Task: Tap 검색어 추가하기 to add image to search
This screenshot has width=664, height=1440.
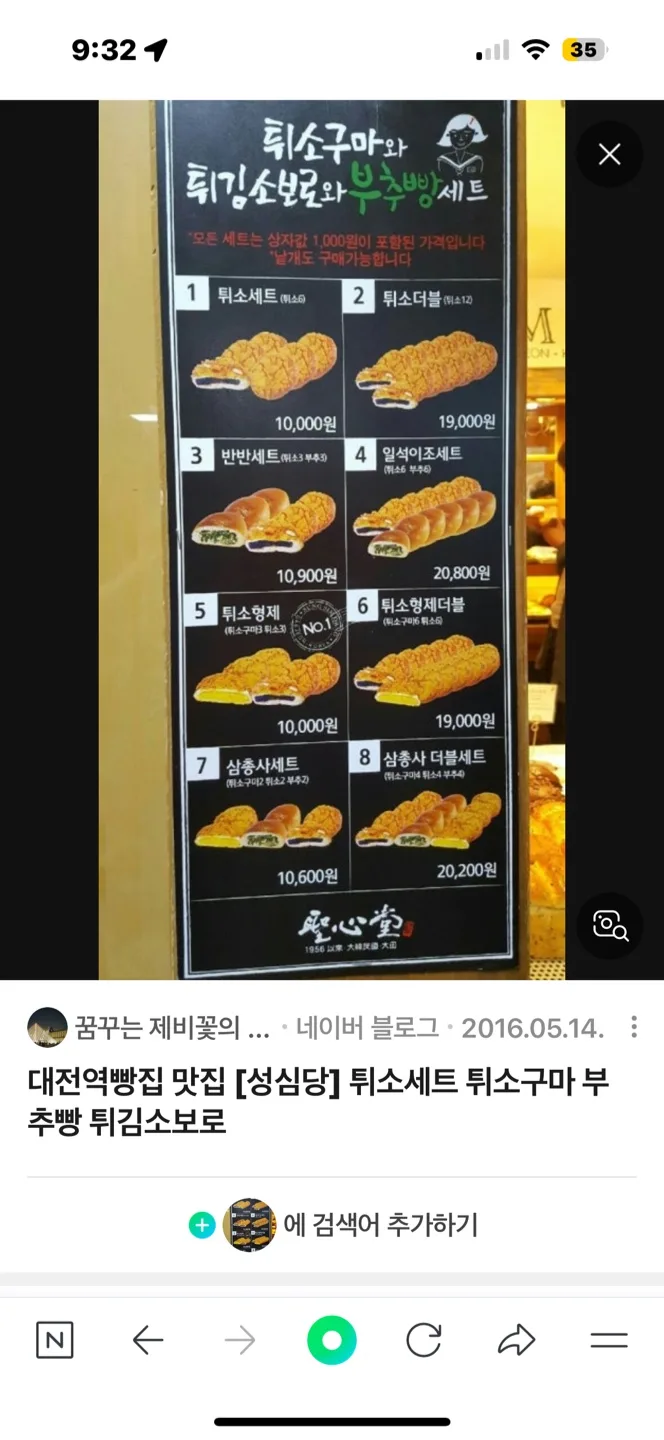Action: (x=380, y=1225)
